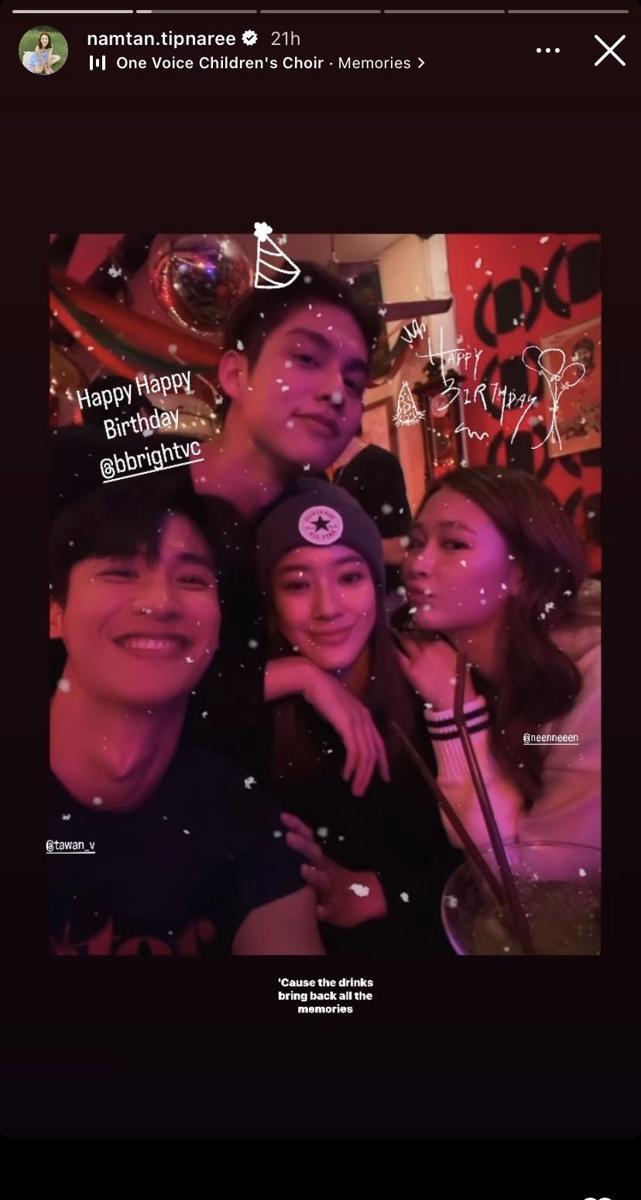Close the story viewer

tap(609, 50)
